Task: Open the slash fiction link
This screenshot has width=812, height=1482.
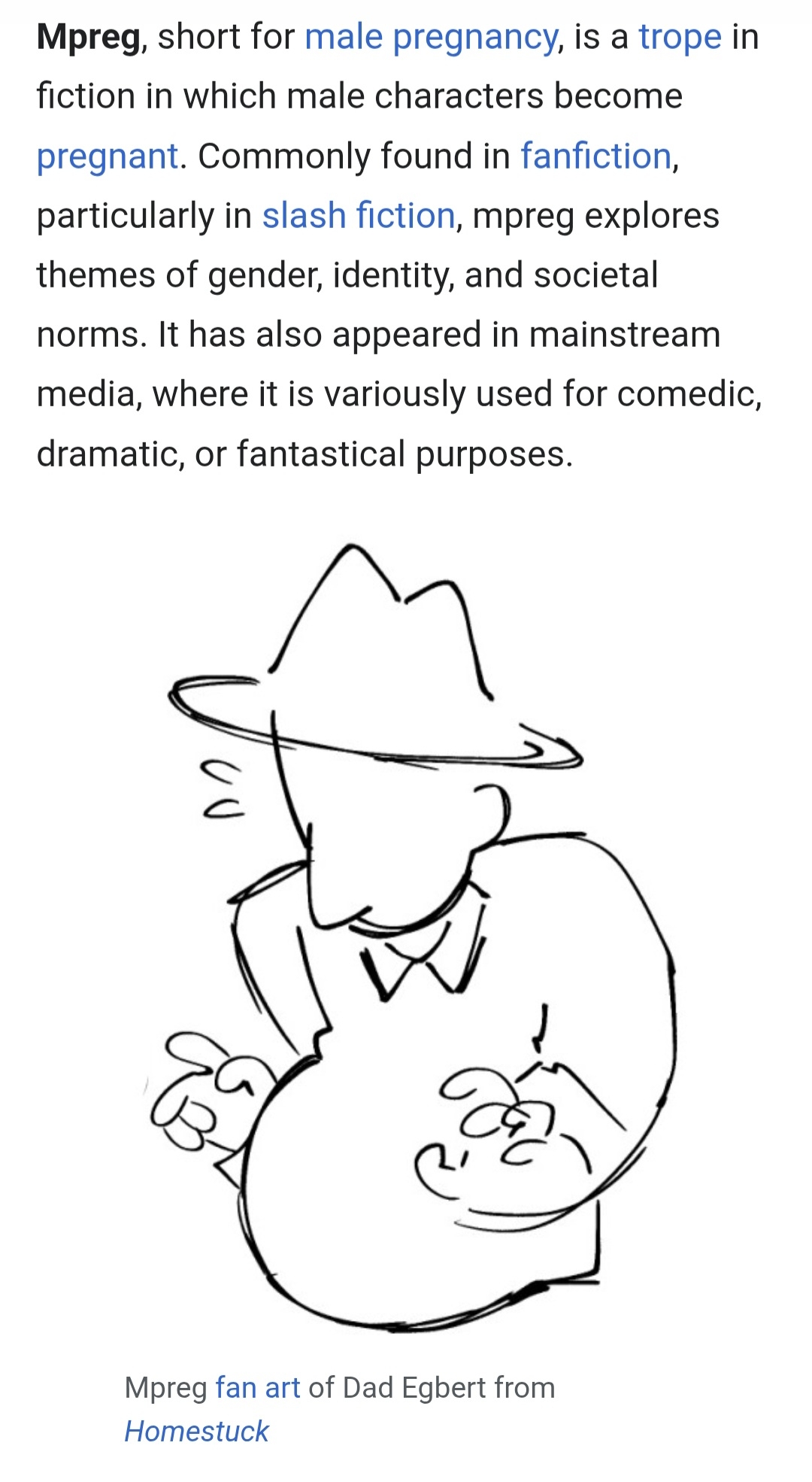Action: pos(359,216)
